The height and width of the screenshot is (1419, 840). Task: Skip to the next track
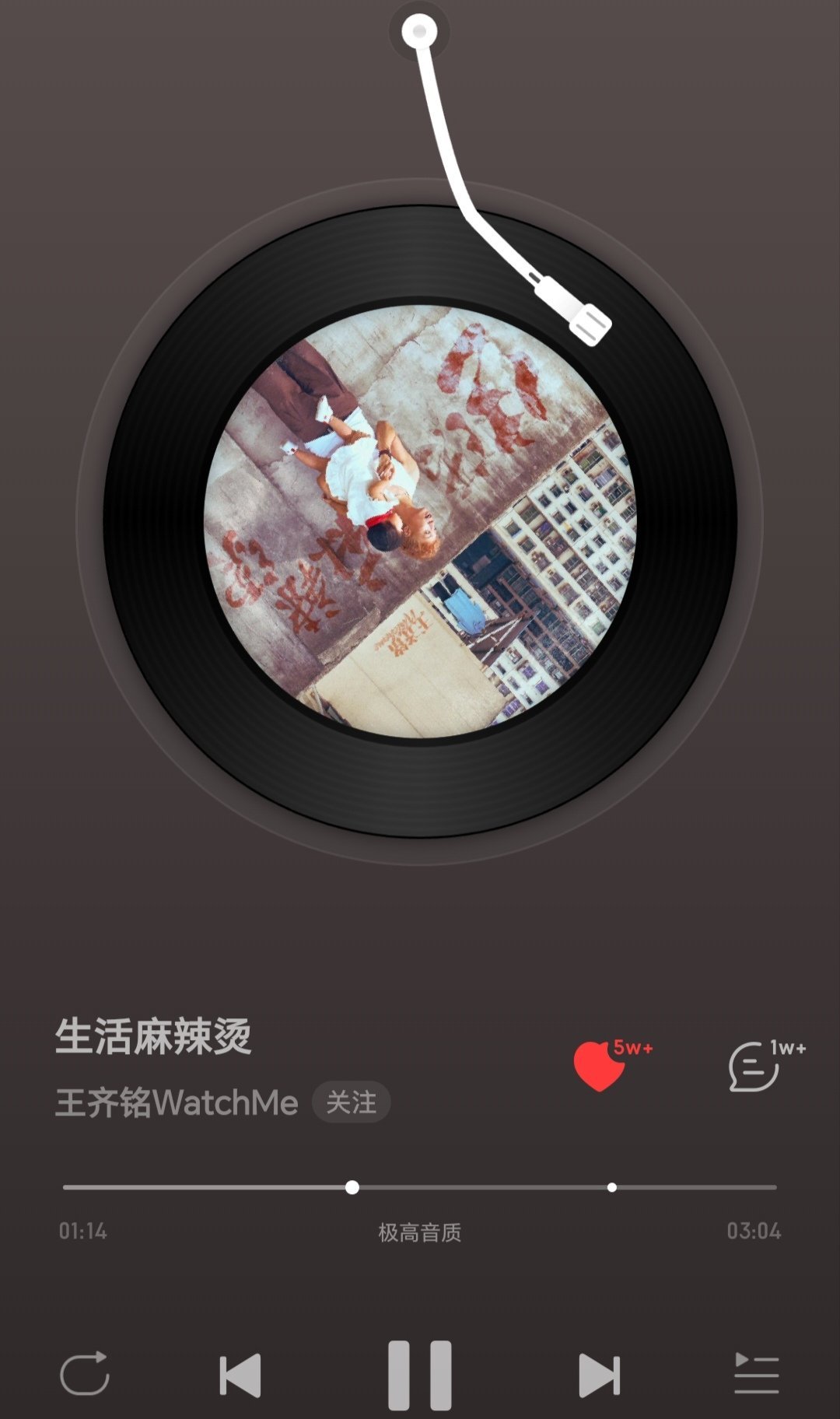597,1372
